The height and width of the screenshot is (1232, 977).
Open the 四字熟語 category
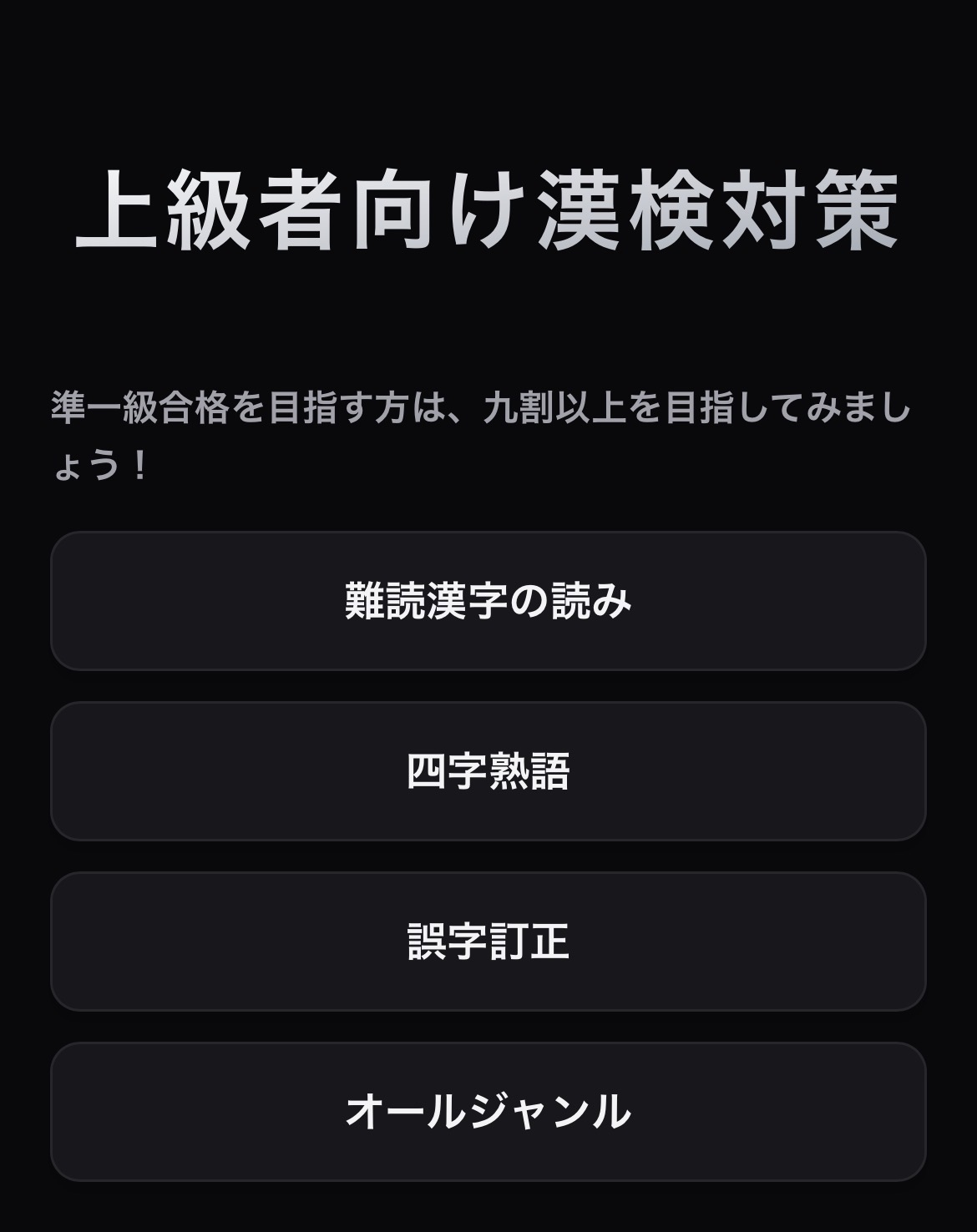[488, 771]
